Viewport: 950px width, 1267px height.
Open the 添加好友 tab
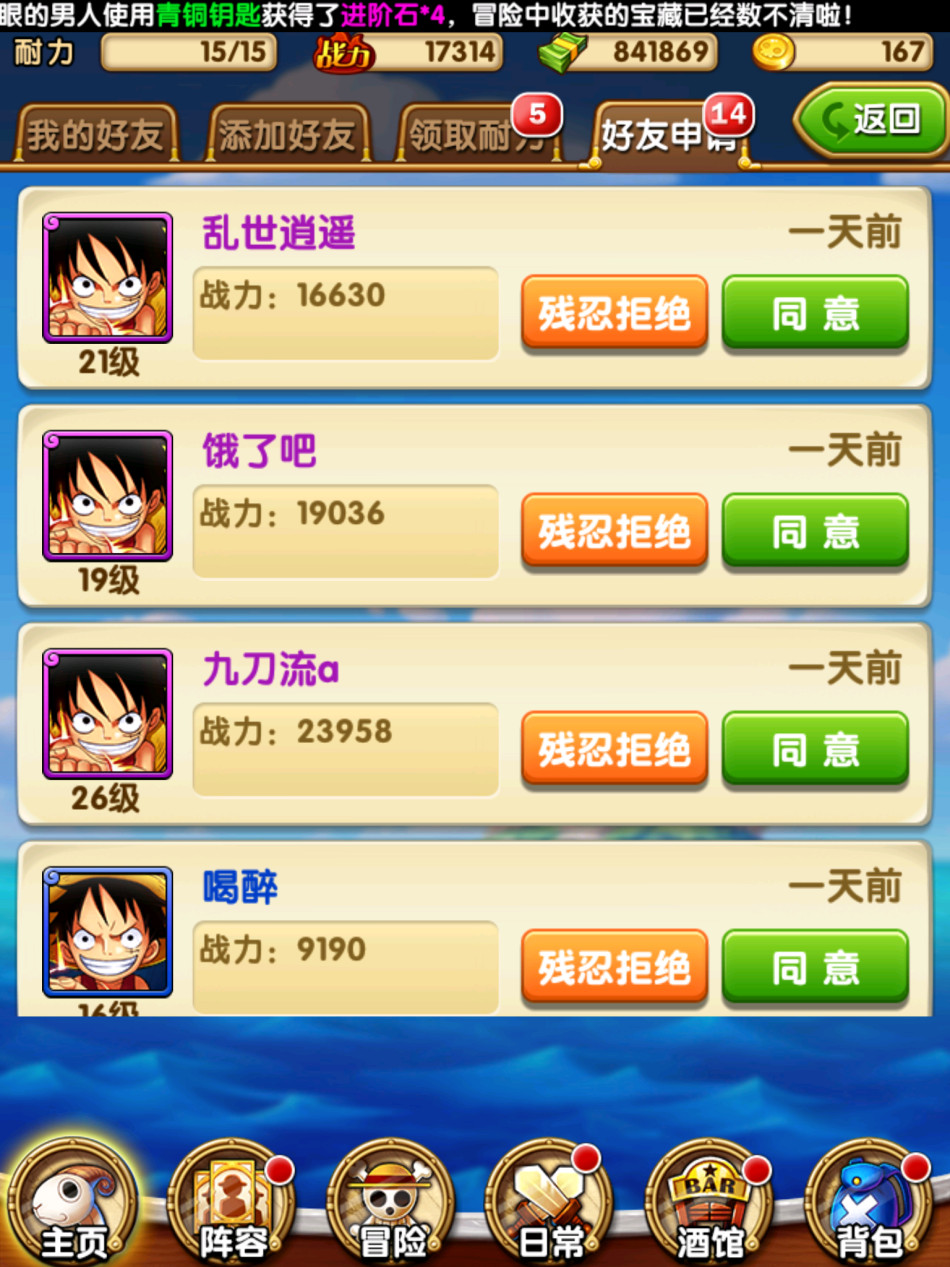click(x=287, y=135)
